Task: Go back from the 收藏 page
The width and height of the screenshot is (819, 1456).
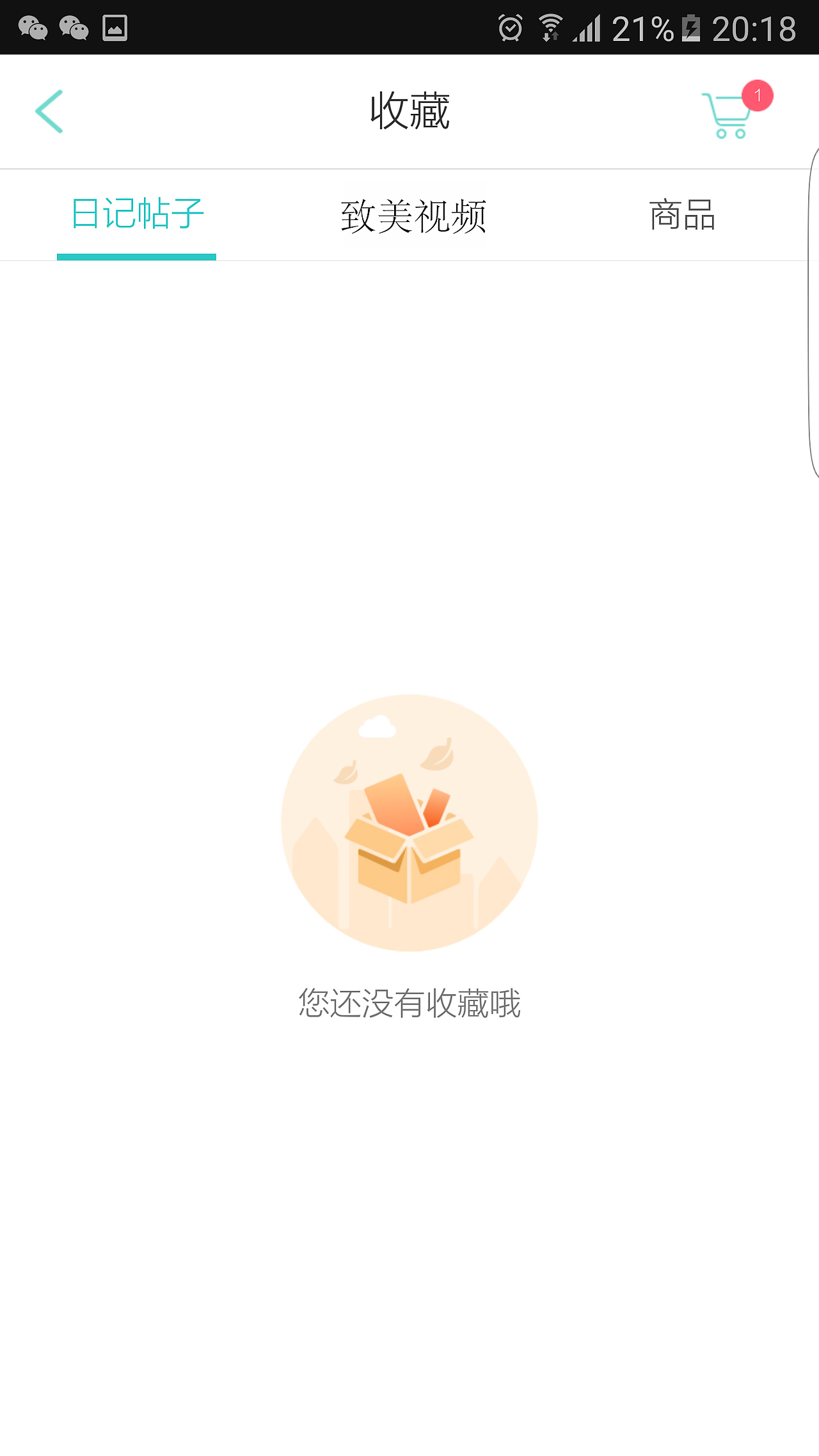Action: point(49,111)
